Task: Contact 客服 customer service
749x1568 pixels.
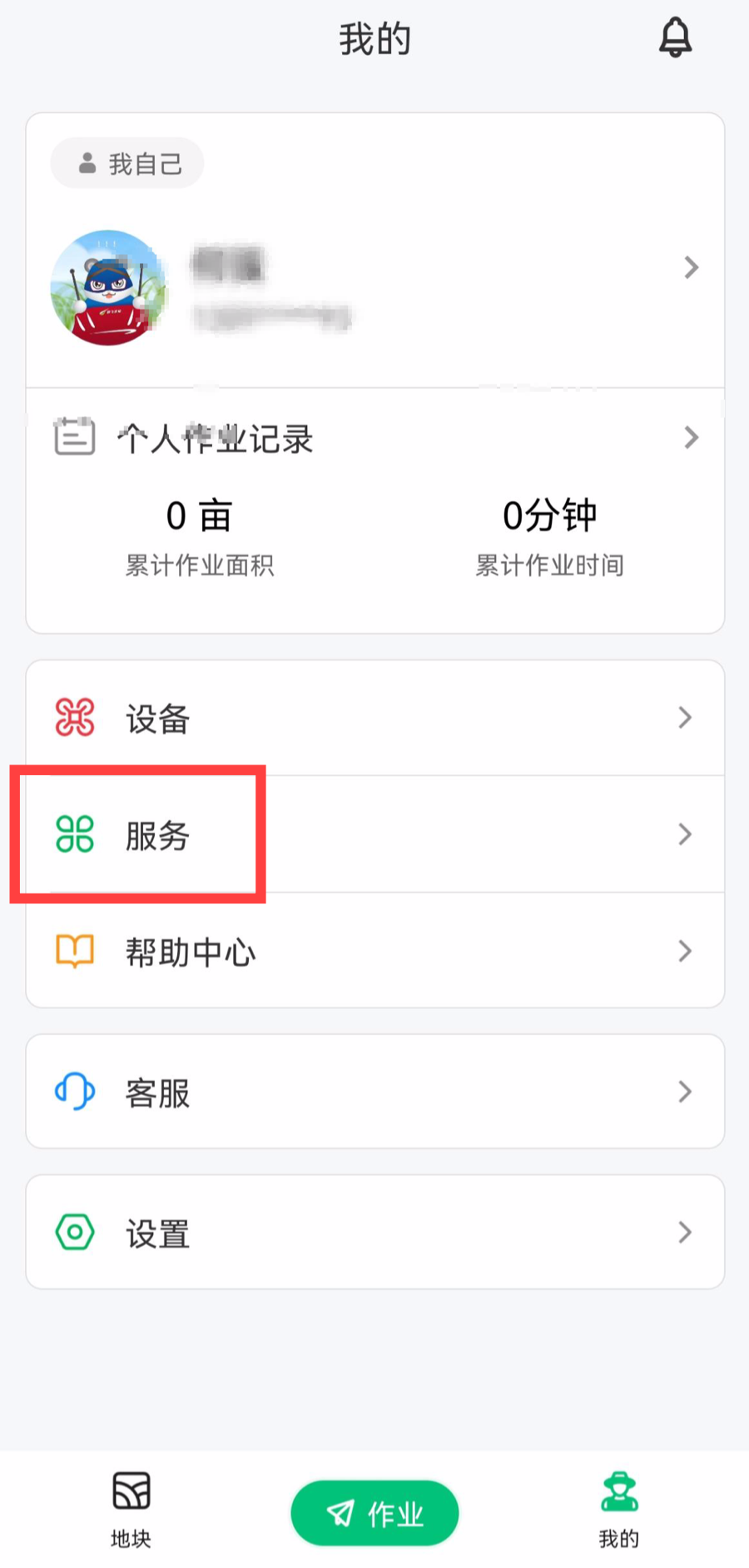Action: (374, 1092)
